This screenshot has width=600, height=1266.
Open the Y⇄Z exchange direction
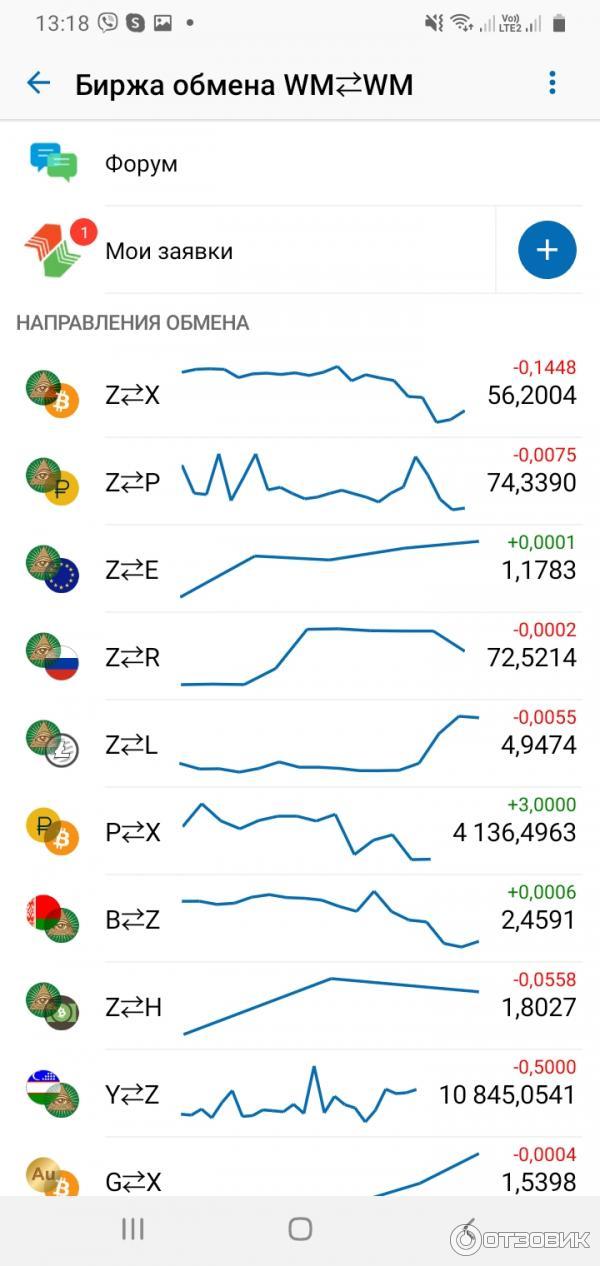tap(300, 1094)
